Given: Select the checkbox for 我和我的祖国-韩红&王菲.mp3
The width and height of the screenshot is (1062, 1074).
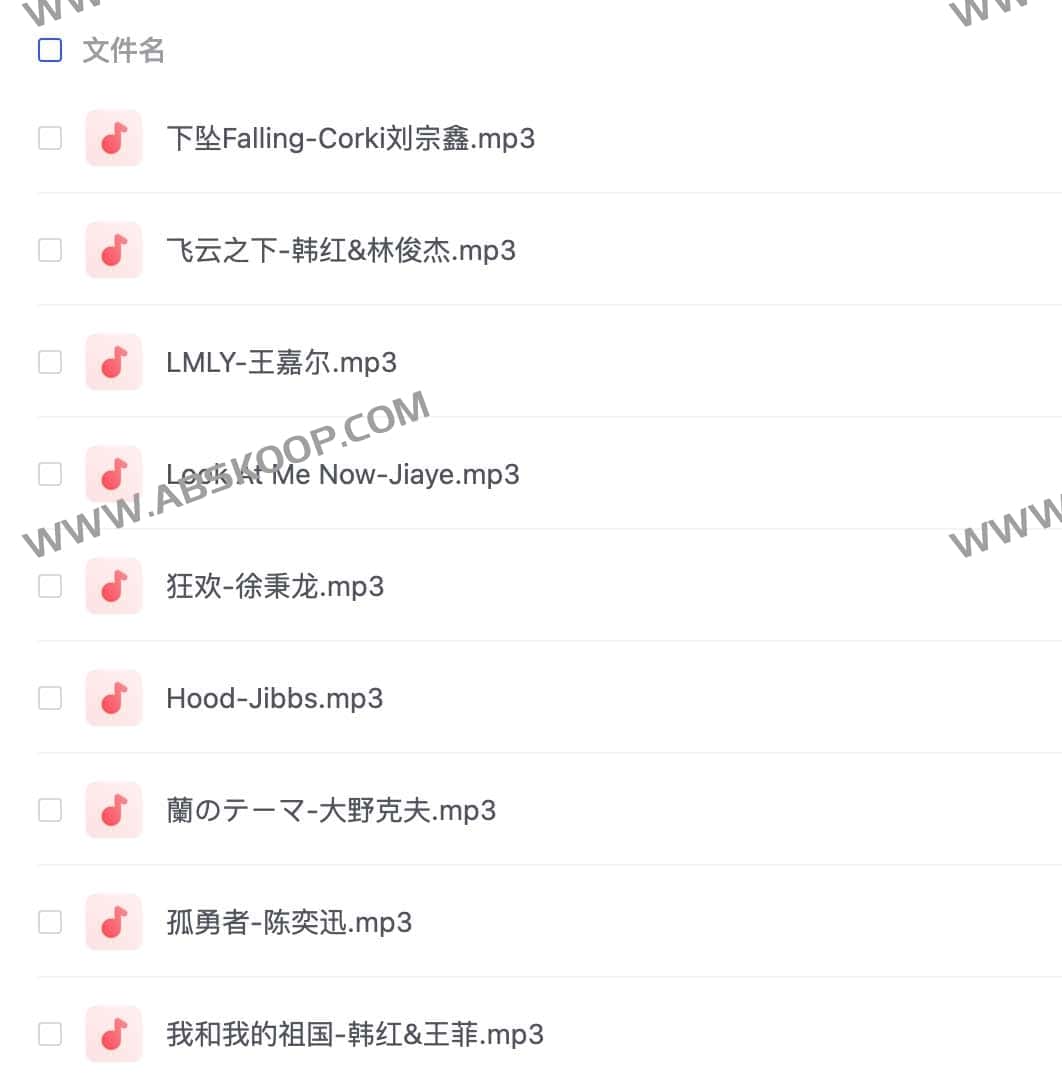Looking at the screenshot, I should click(x=50, y=1034).
